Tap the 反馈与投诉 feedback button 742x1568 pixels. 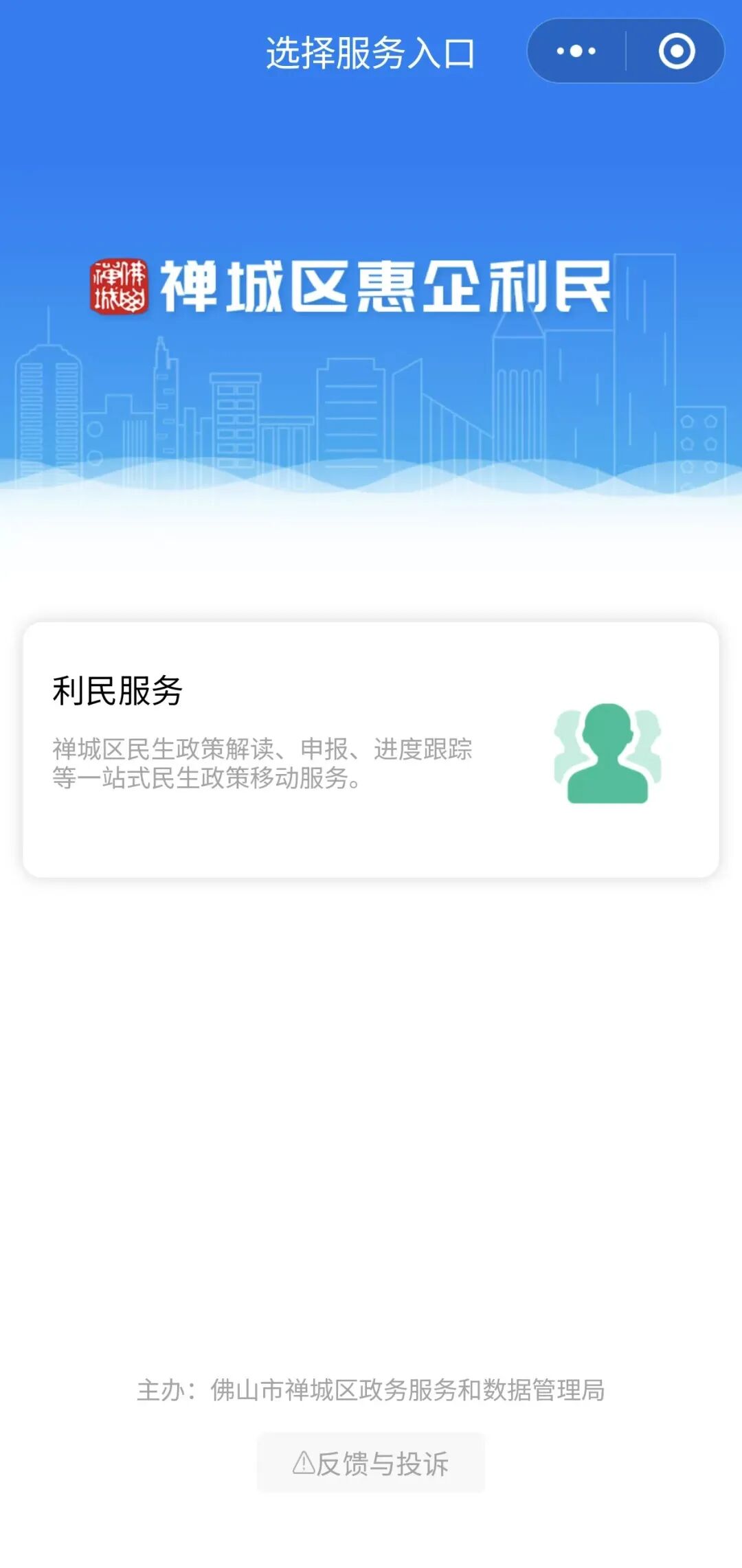coord(371,1463)
